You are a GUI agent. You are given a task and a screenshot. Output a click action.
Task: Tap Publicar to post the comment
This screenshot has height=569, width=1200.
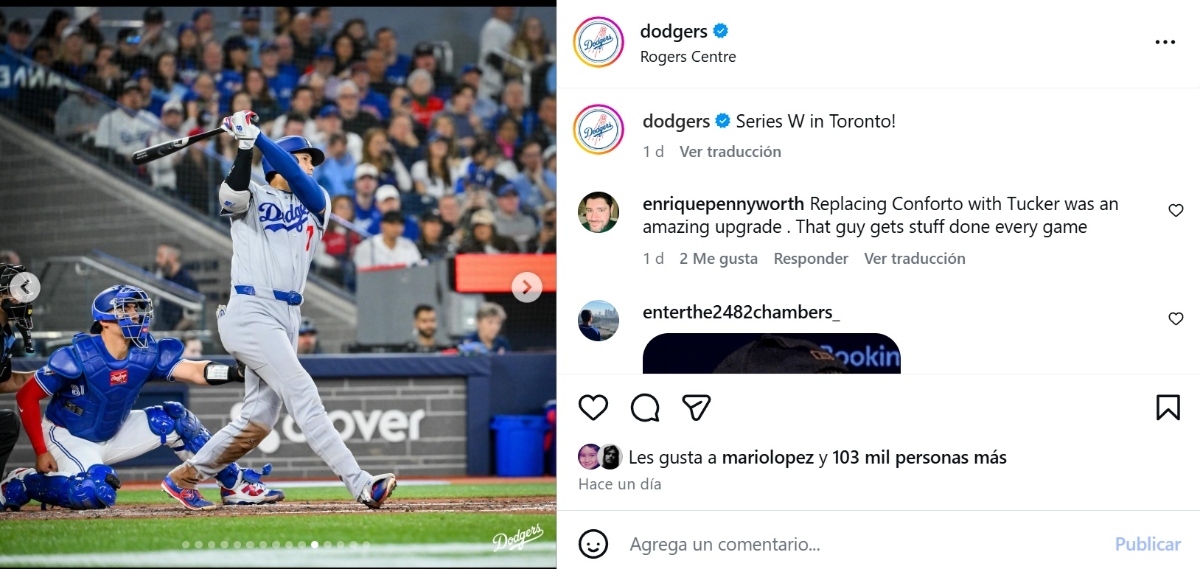(x=1147, y=544)
